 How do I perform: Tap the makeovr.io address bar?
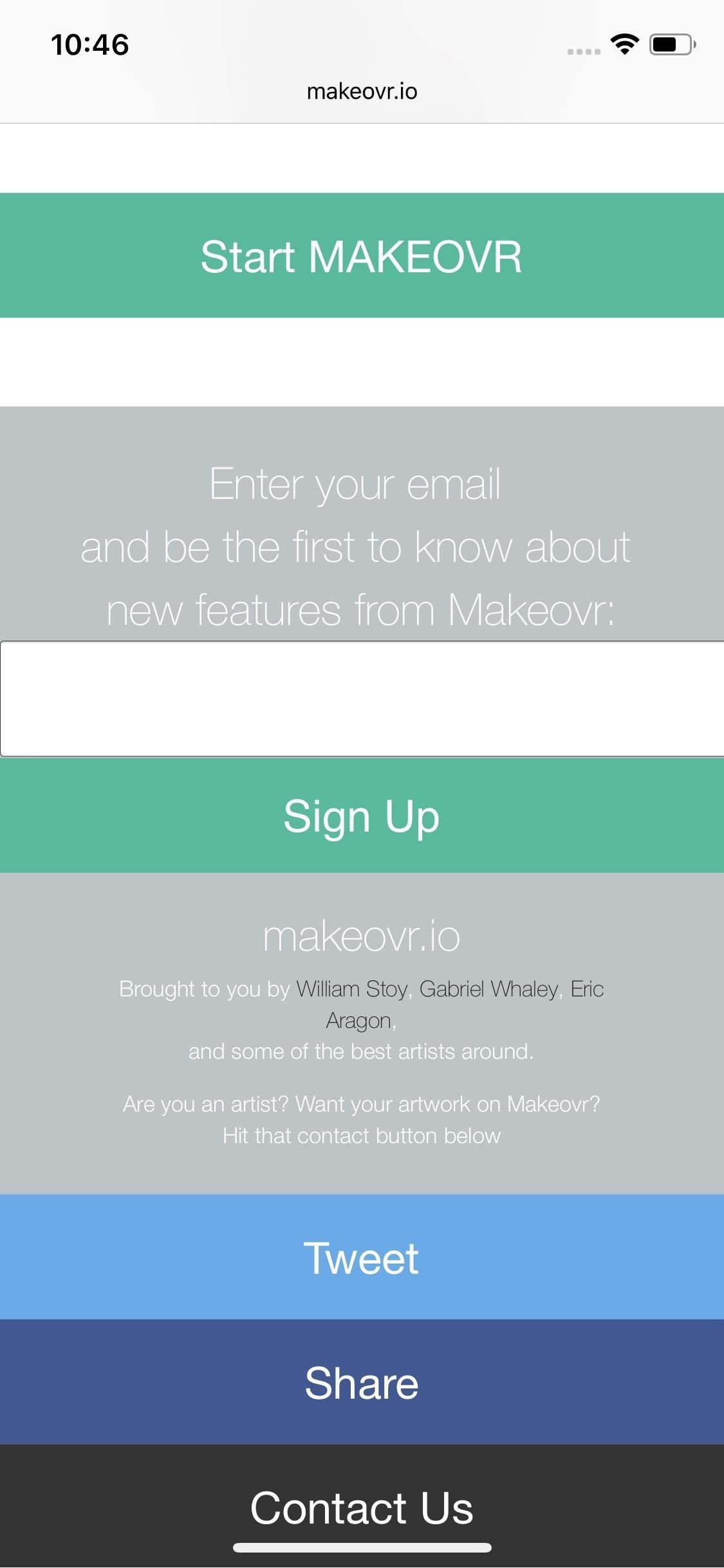(362, 91)
